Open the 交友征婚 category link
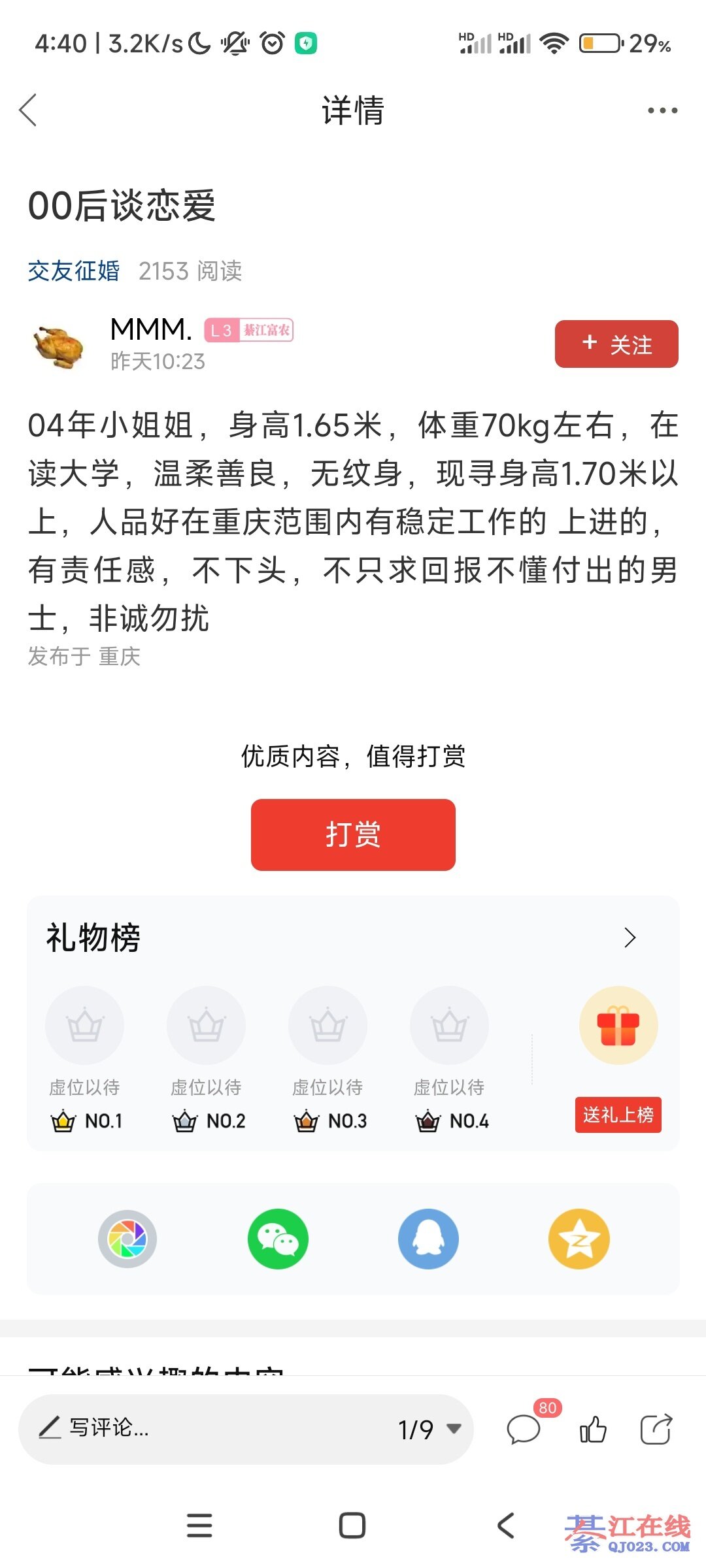The image size is (706, 1568). pos(74,270)
